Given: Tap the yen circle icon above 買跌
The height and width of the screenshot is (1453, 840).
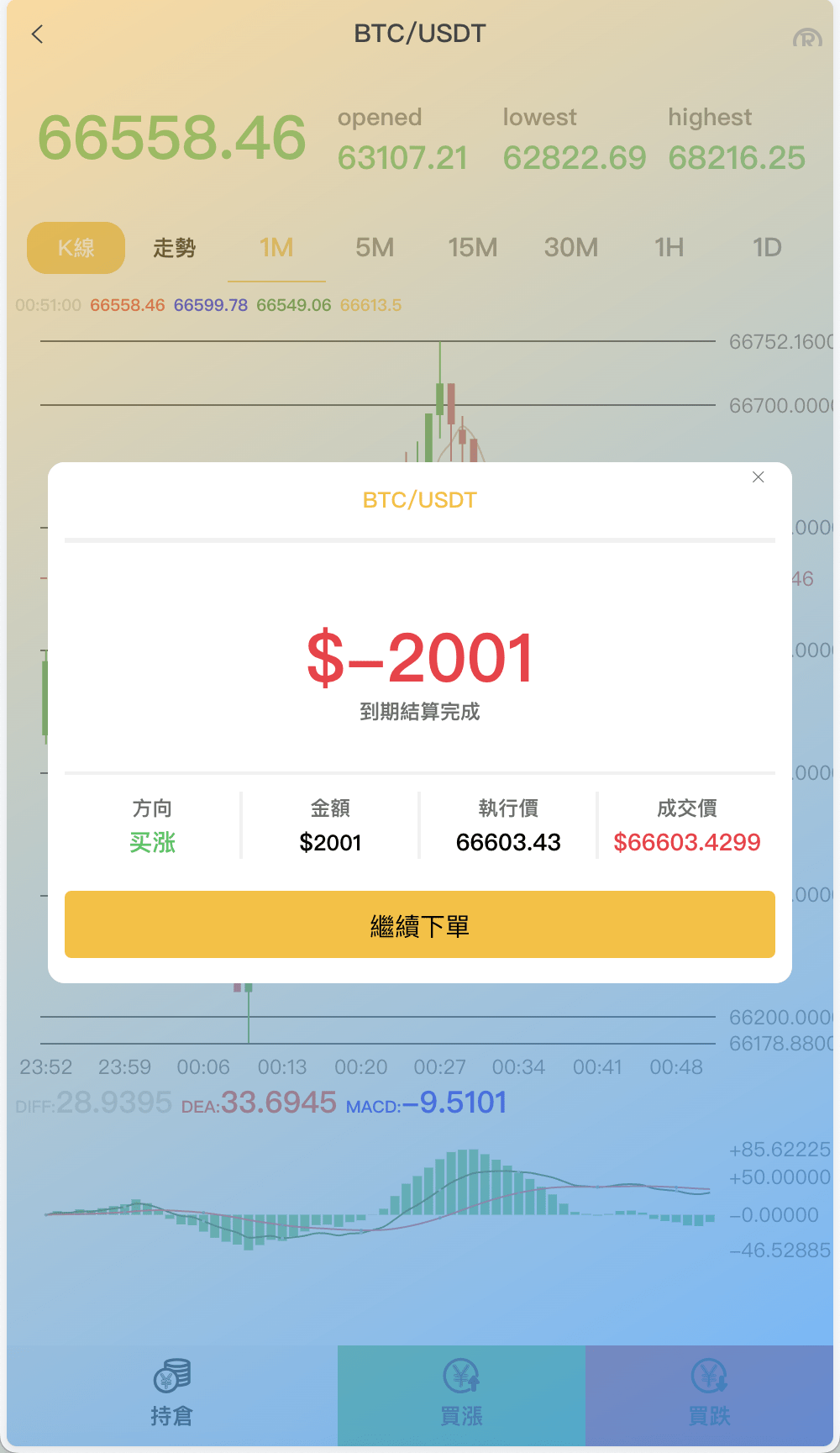Looking at the screenshot, I should (x=710, y=1376).
